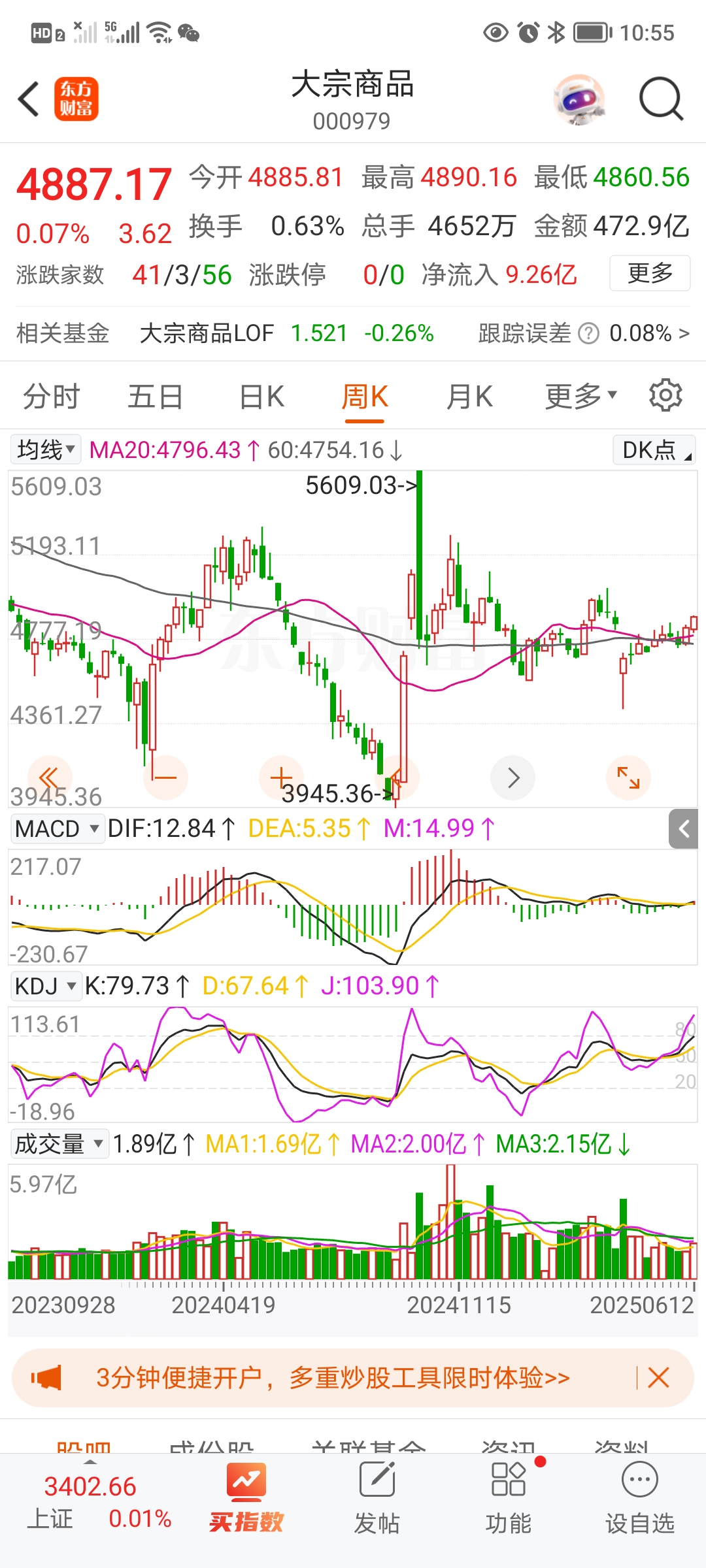Switch to the 分时 chart tab
The height and width of the screenshot is (1568, 706).
[x=51, y=397]
